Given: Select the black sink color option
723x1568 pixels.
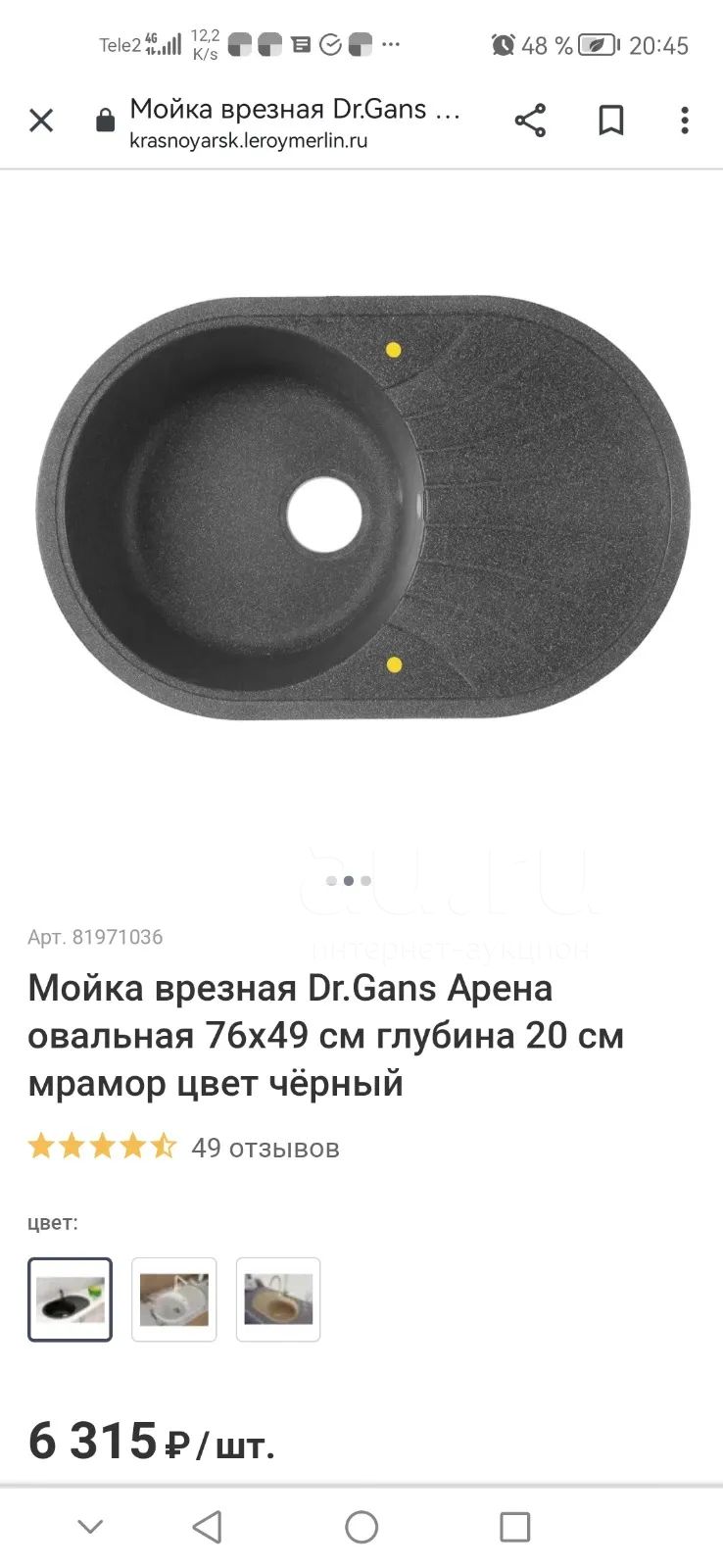Looking at the screenshot, I should (x=70, y=1299).
